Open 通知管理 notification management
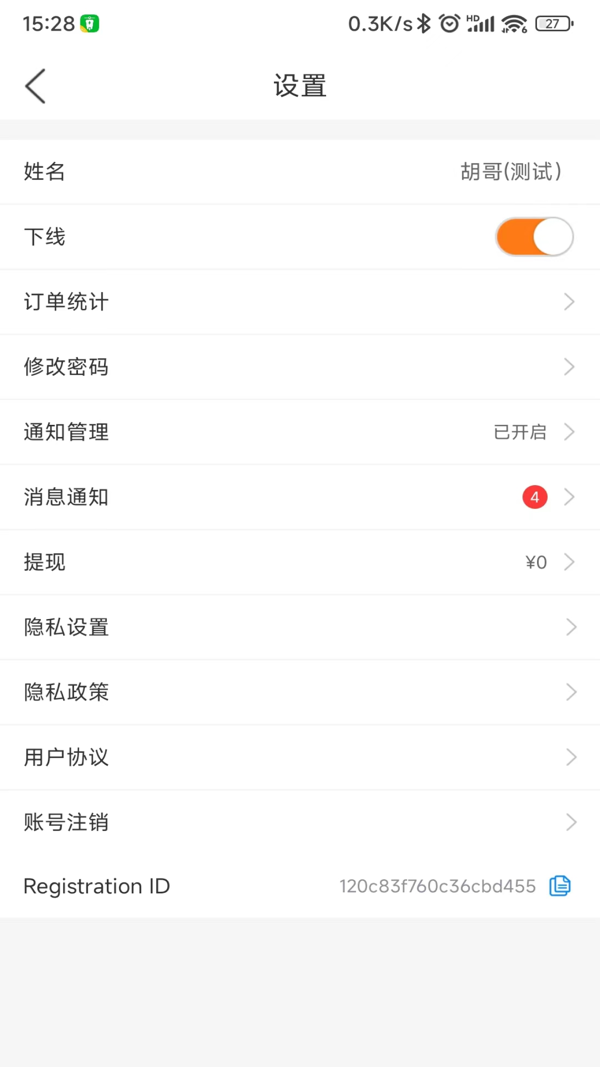 [x=300, y=432]
